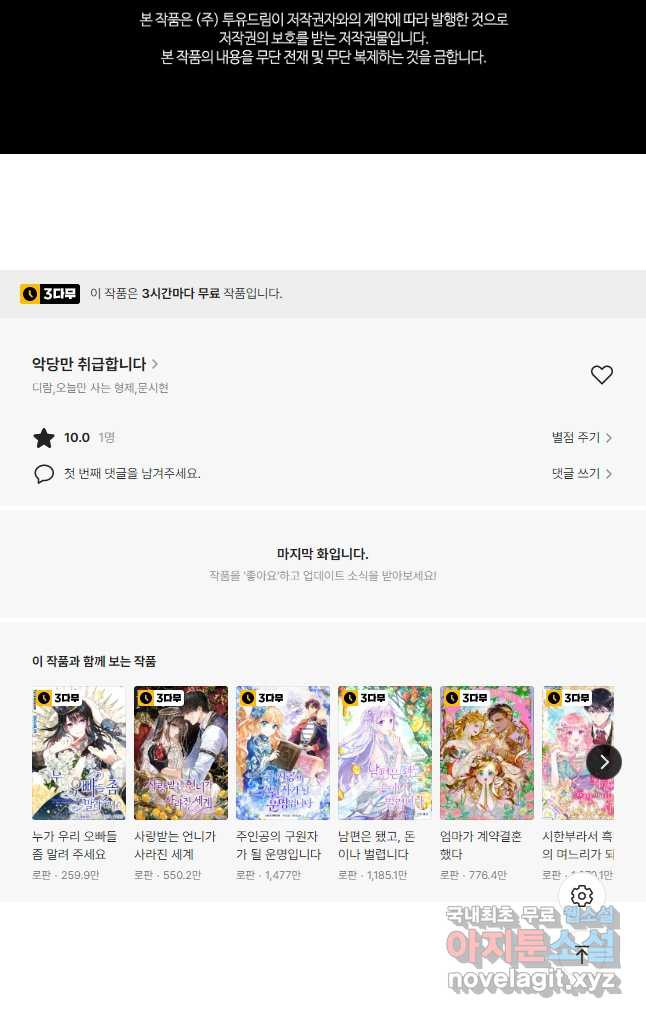
Task: Tap 댓글 쓰기 to write a comment
Action: click(x=581, y=474)
